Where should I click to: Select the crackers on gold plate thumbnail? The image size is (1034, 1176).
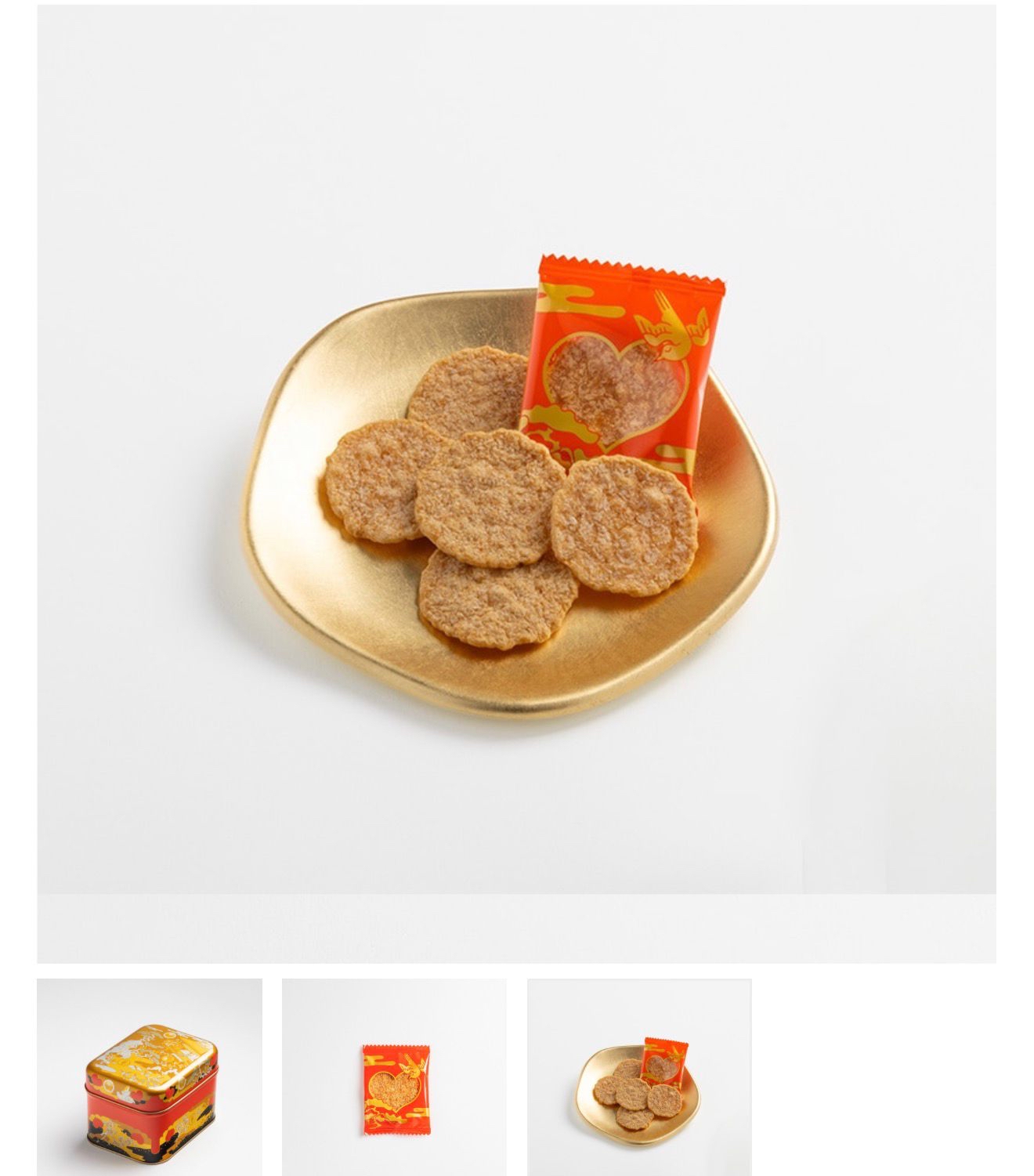(x=639, y=1076)
